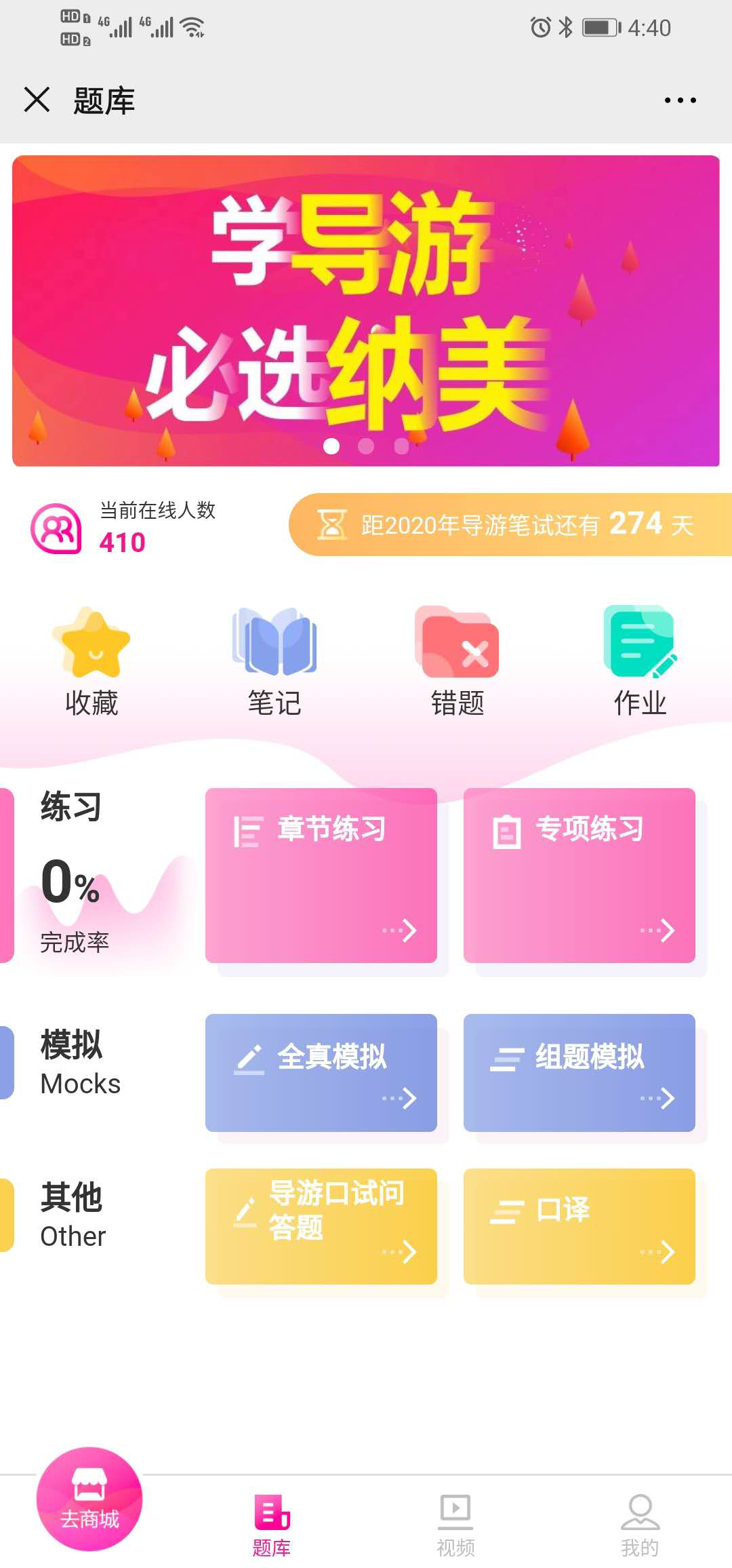Open 收藏 favorites
Viewport: 732px width, 1568px height.
pos(91,661)
